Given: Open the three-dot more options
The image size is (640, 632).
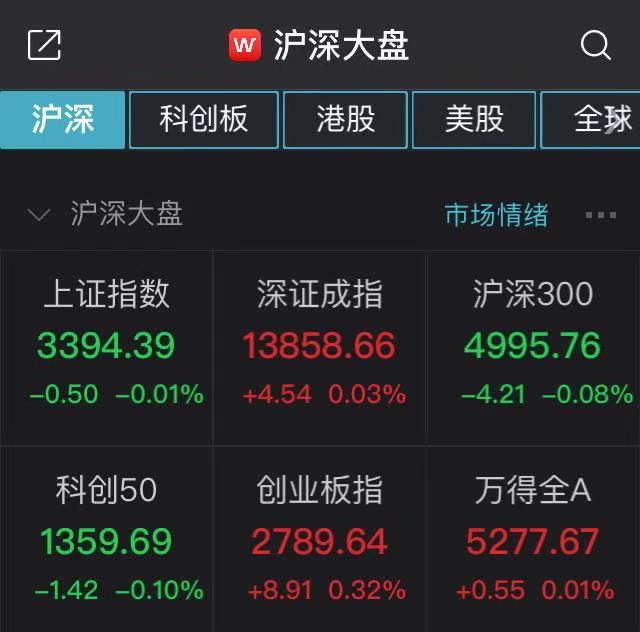Looking at the screenshot, I should pyautogui.click(x=600, y=214).
